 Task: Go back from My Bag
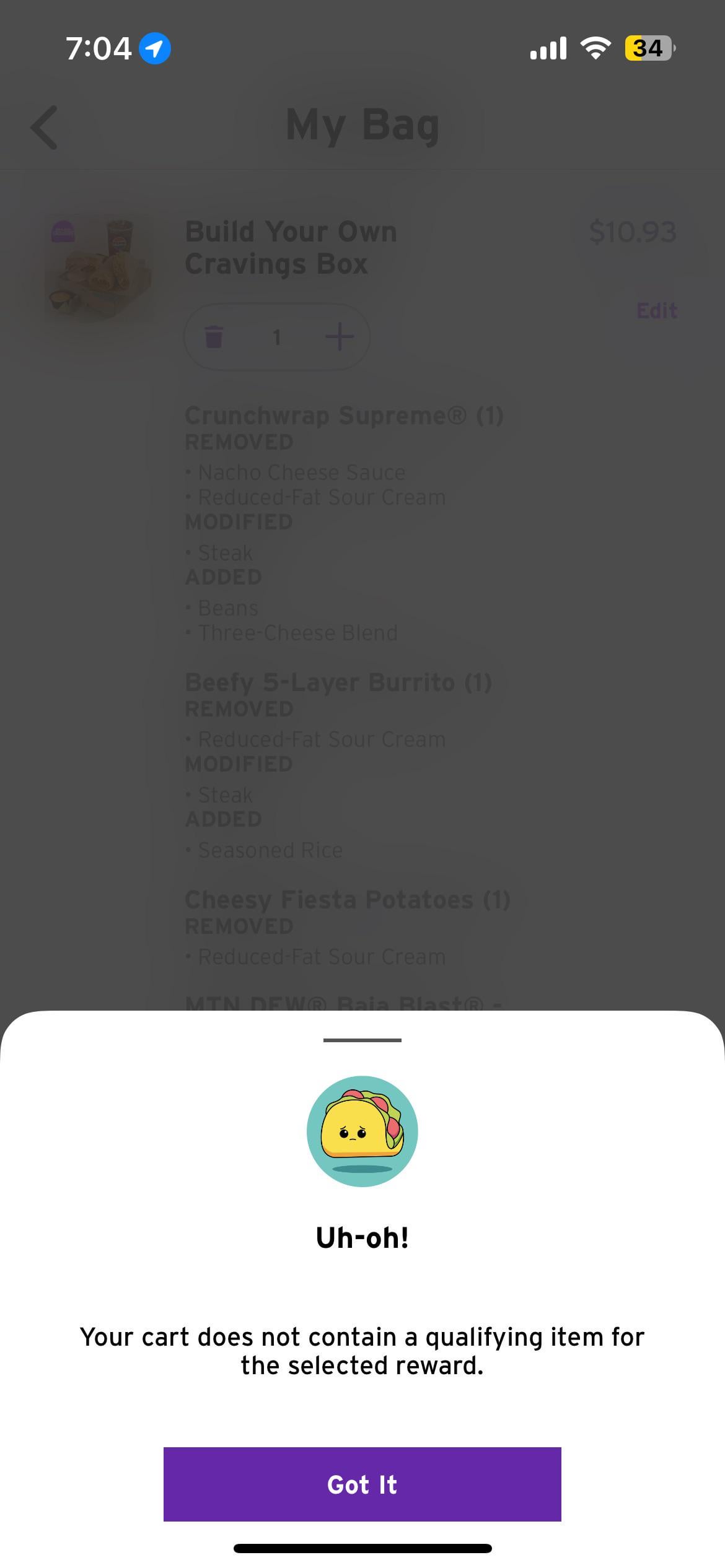(x=45, y=127)
